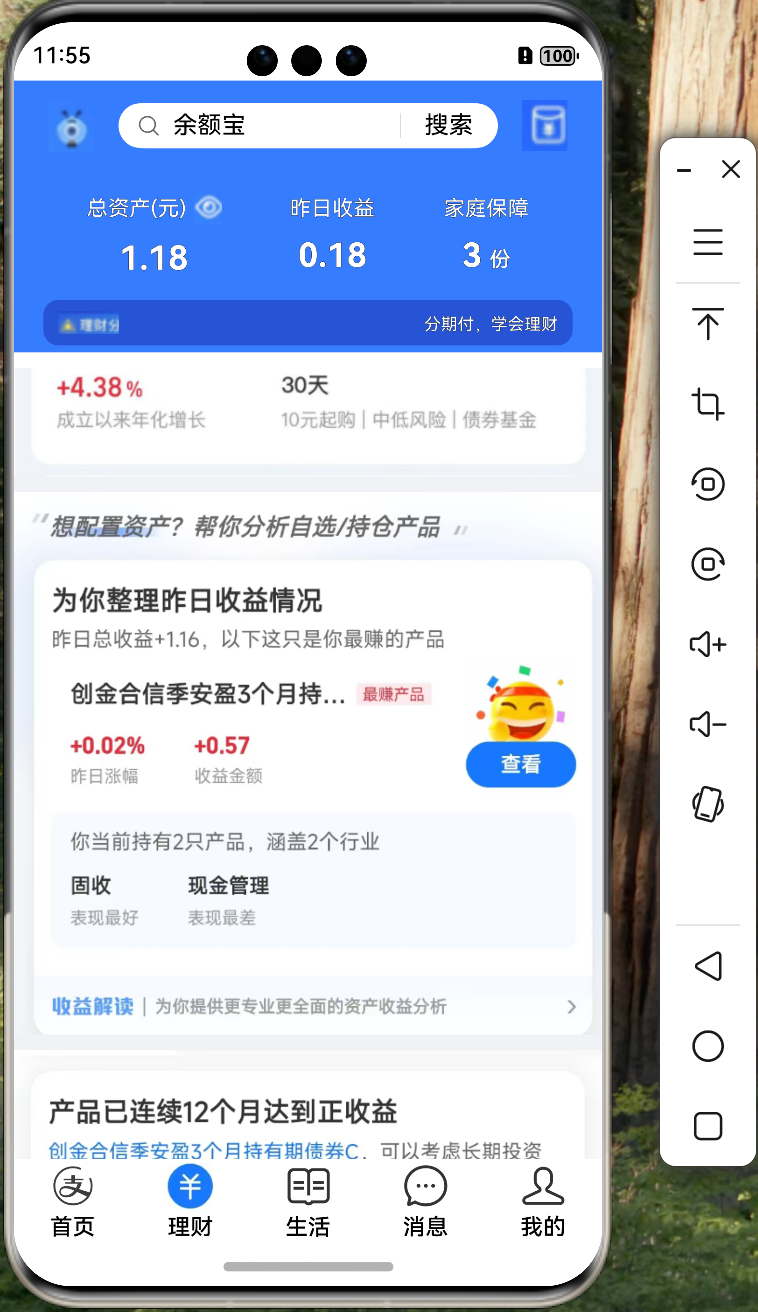
Task: Open 昨日收益 details
Action: pos(332,237)
